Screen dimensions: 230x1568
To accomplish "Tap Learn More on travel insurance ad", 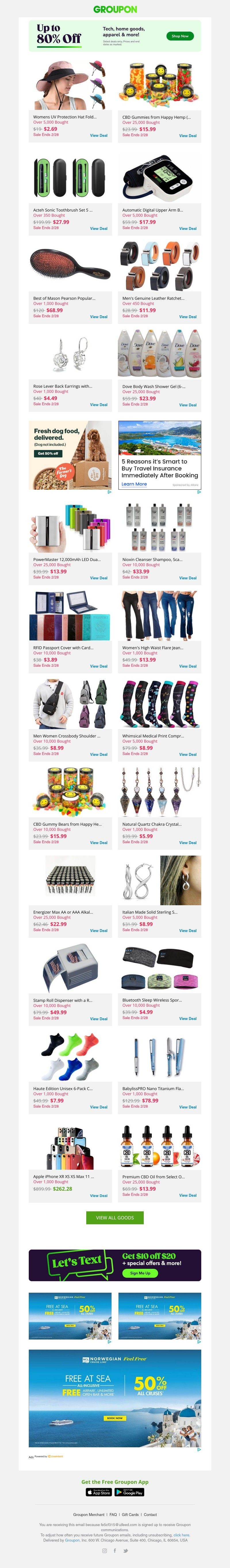I will (x=134, y=485).
